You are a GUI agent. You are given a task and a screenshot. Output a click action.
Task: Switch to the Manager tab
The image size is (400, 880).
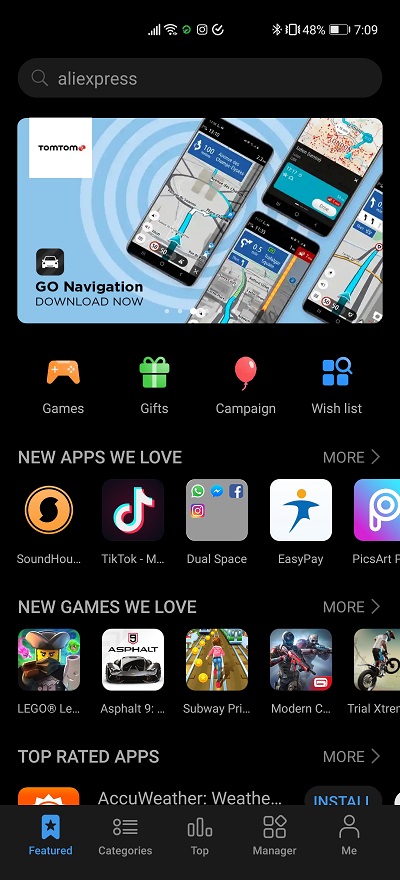click(x=274, y=836)
